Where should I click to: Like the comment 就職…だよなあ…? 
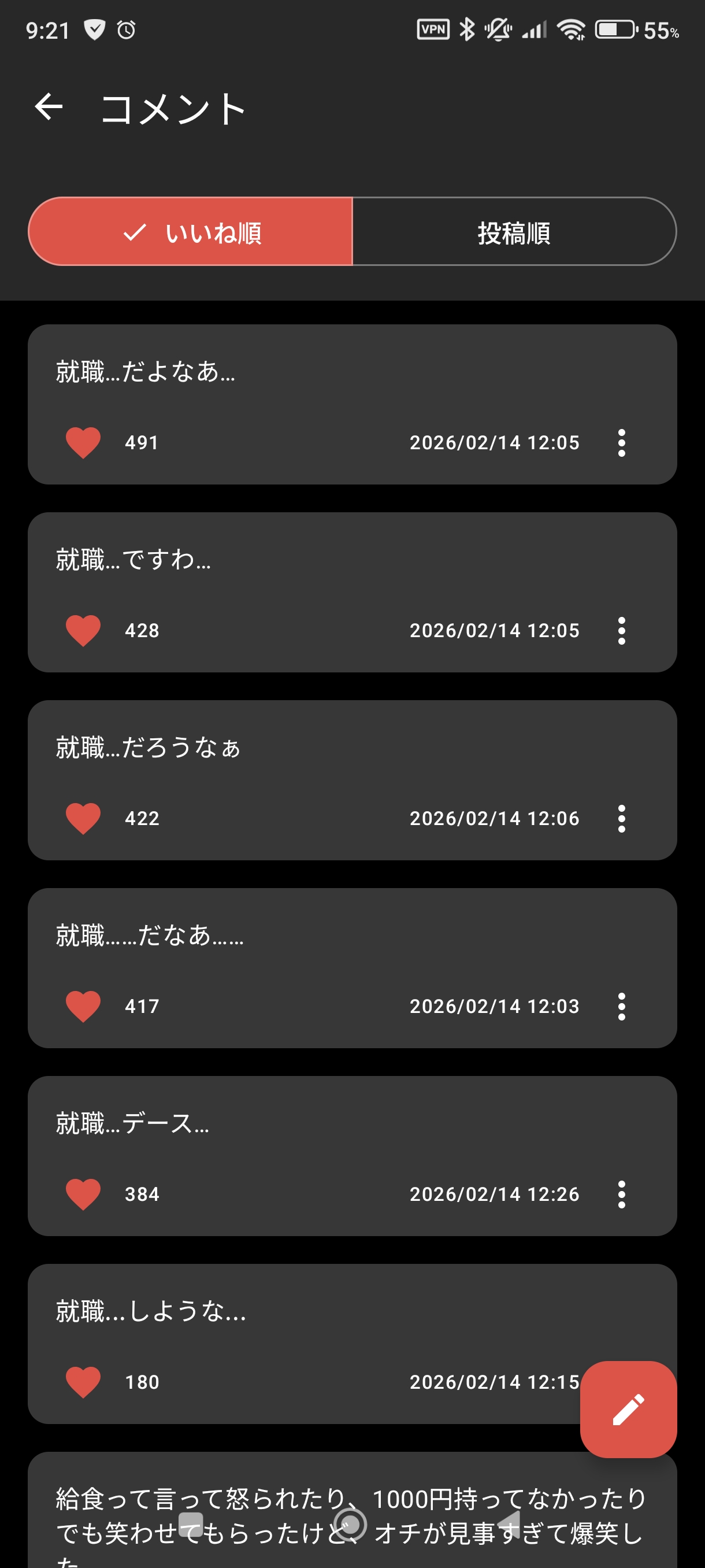(x=83, y=442)
